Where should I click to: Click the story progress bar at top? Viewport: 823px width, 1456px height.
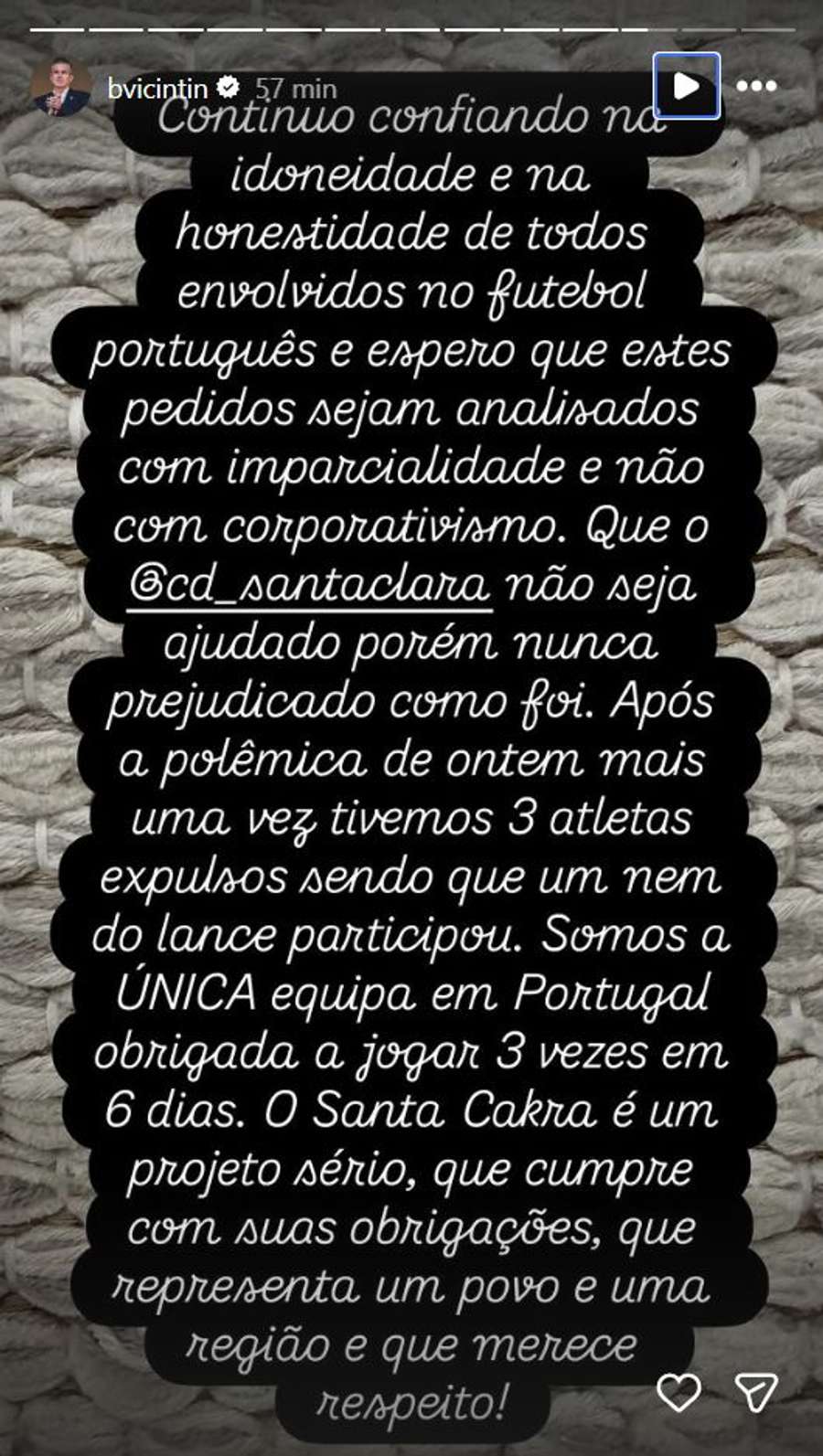[x=411, y=31]
